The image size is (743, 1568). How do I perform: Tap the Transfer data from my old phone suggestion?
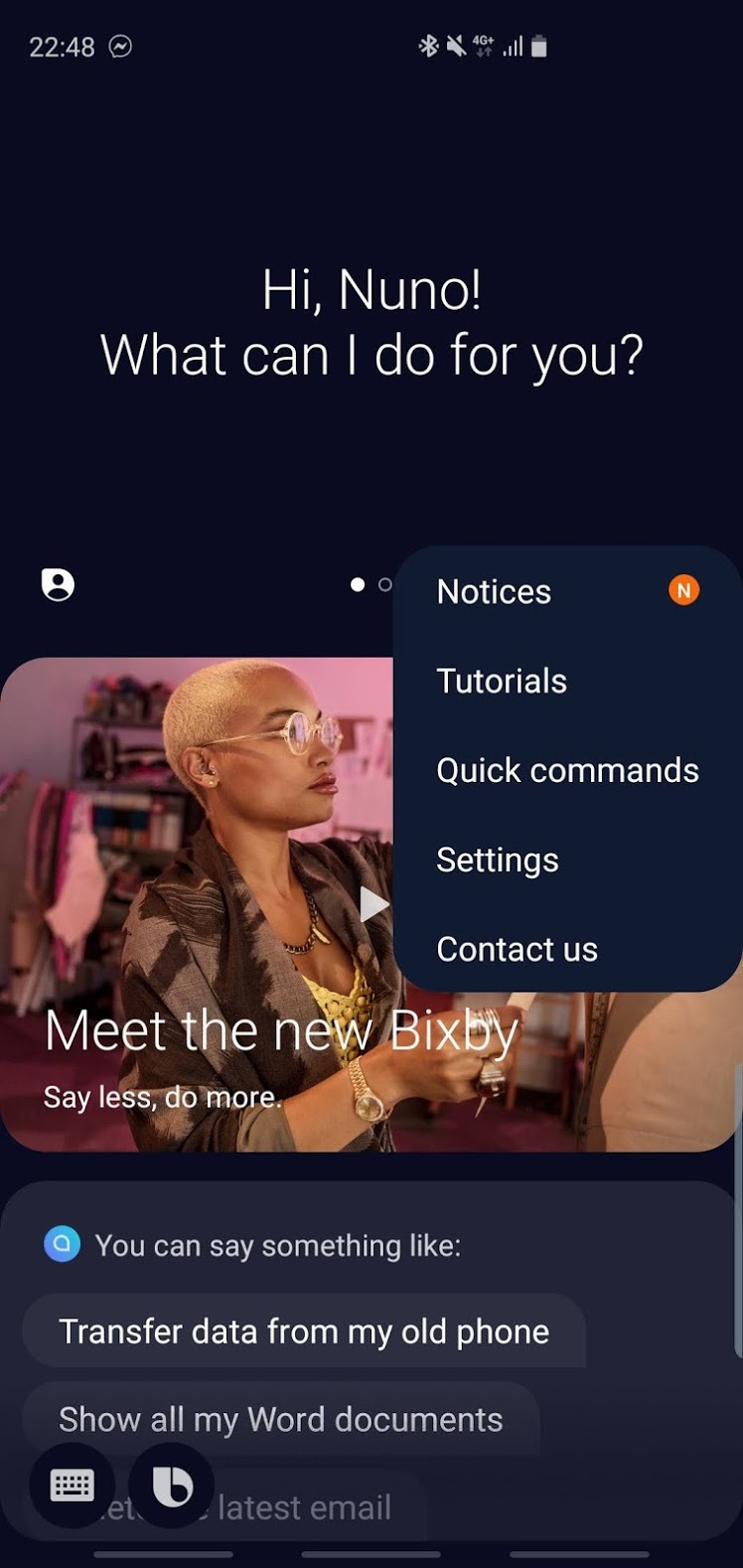pyautogui.click(x=303, y=1332)
